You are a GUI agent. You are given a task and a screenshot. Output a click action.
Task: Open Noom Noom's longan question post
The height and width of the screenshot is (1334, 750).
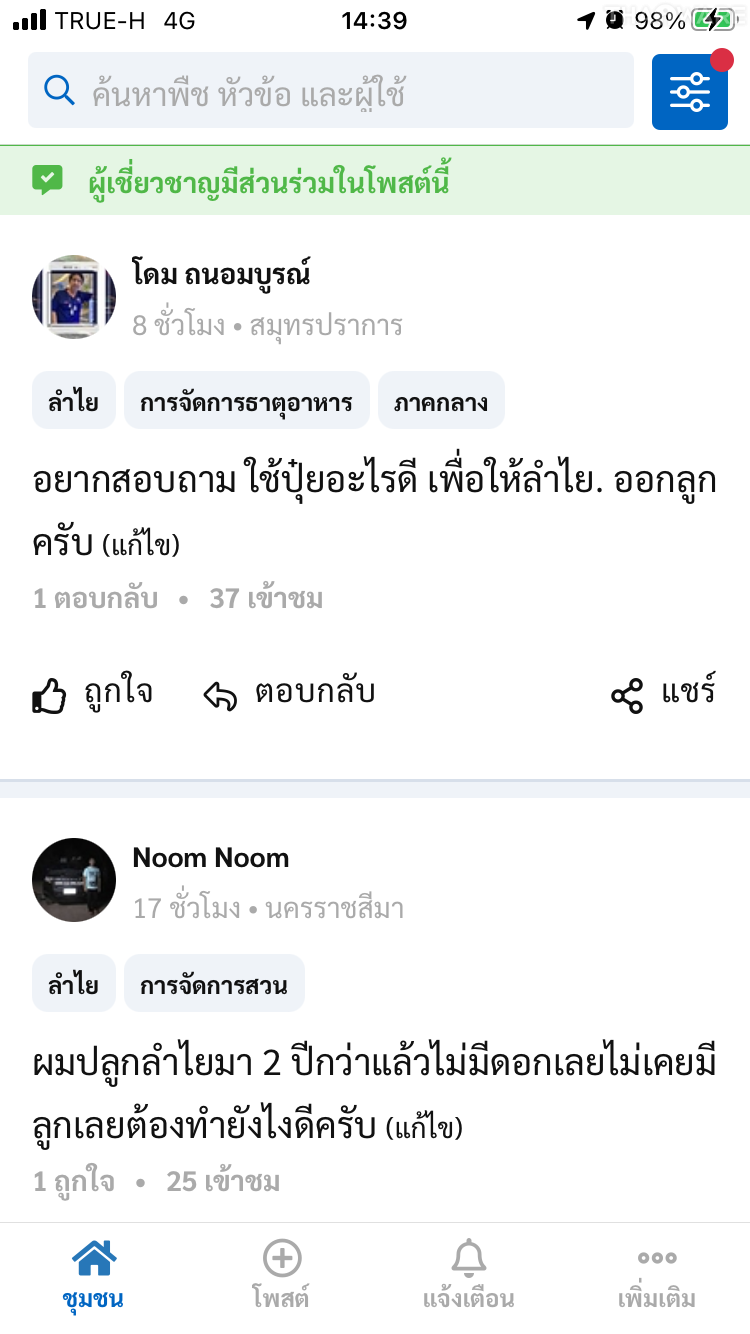coord(374,1091)
